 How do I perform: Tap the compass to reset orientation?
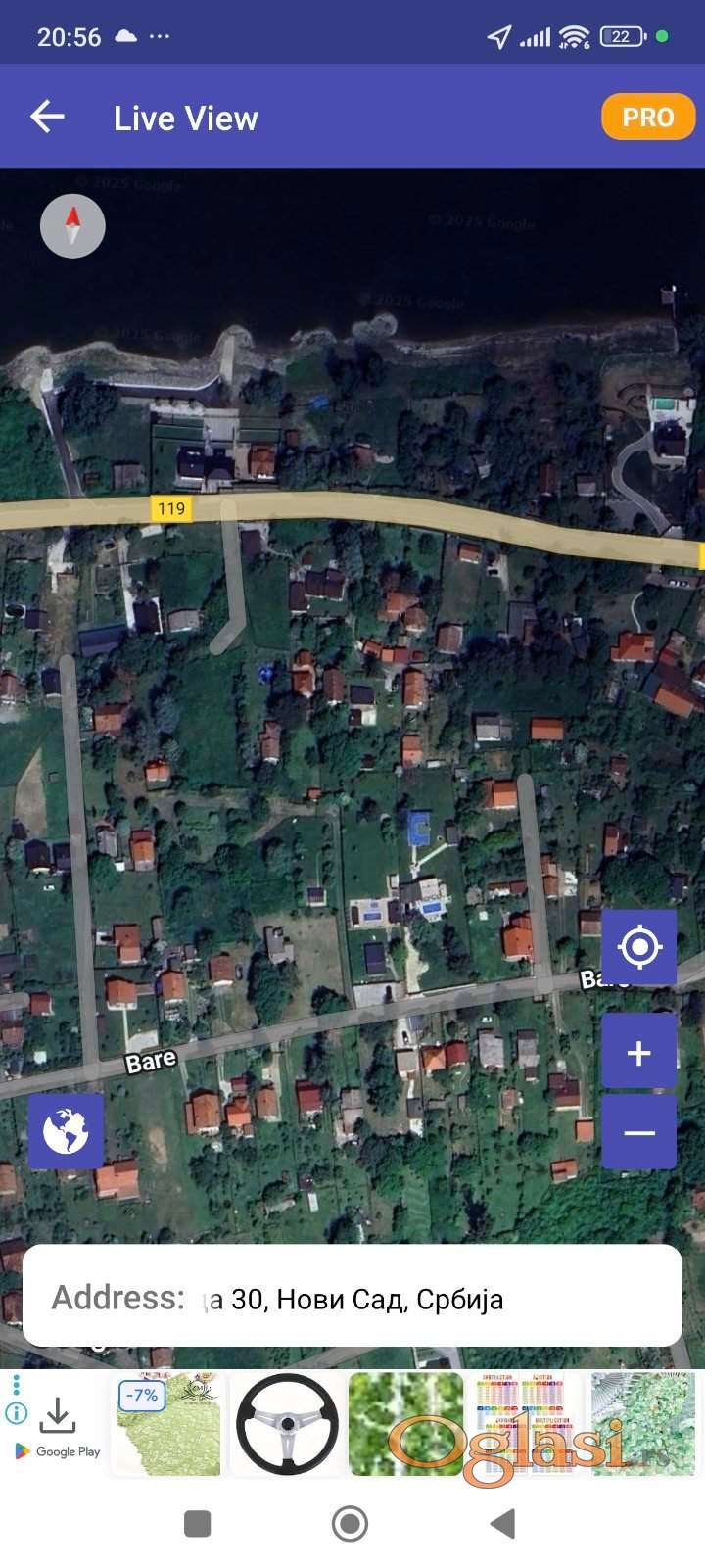point(72,226)
